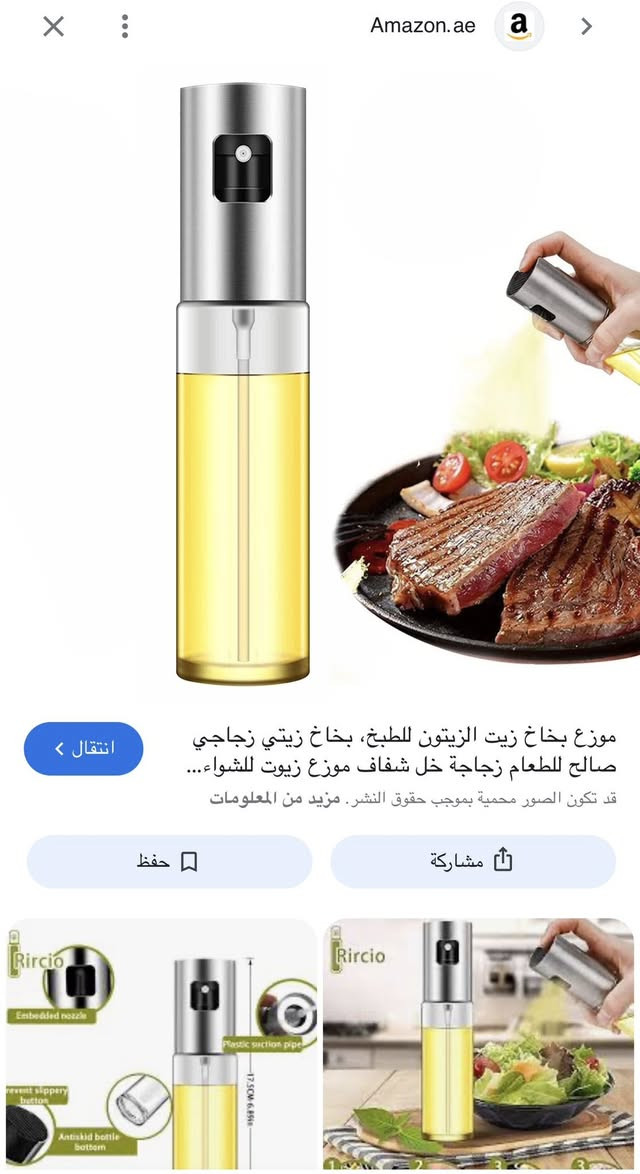
Task: Open the three-dot overflow menu
Action: click(125, 27)
